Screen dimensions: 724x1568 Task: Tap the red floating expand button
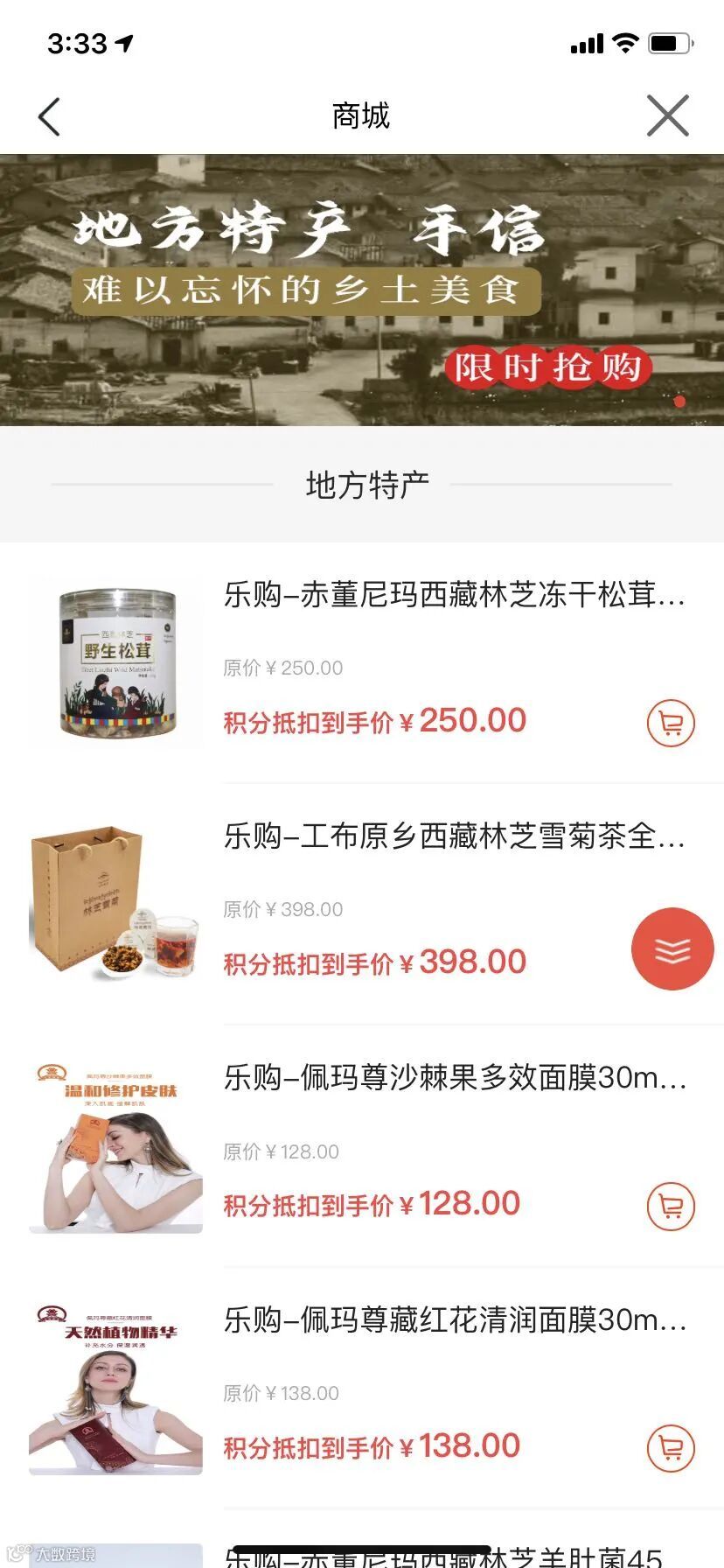point(672,949)
